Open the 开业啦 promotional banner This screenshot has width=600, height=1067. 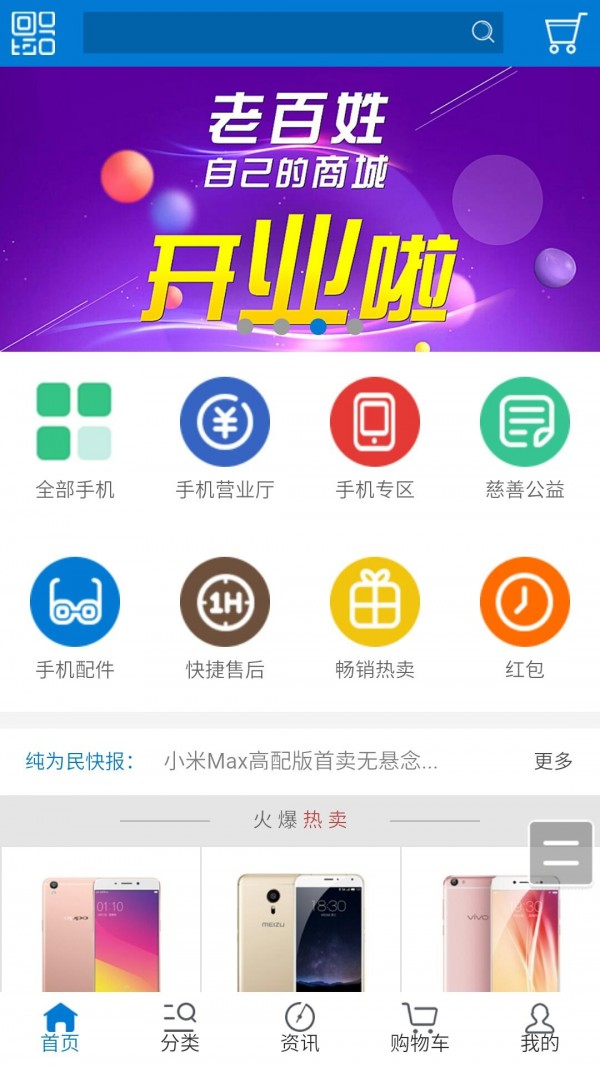[x=300, y=210]
